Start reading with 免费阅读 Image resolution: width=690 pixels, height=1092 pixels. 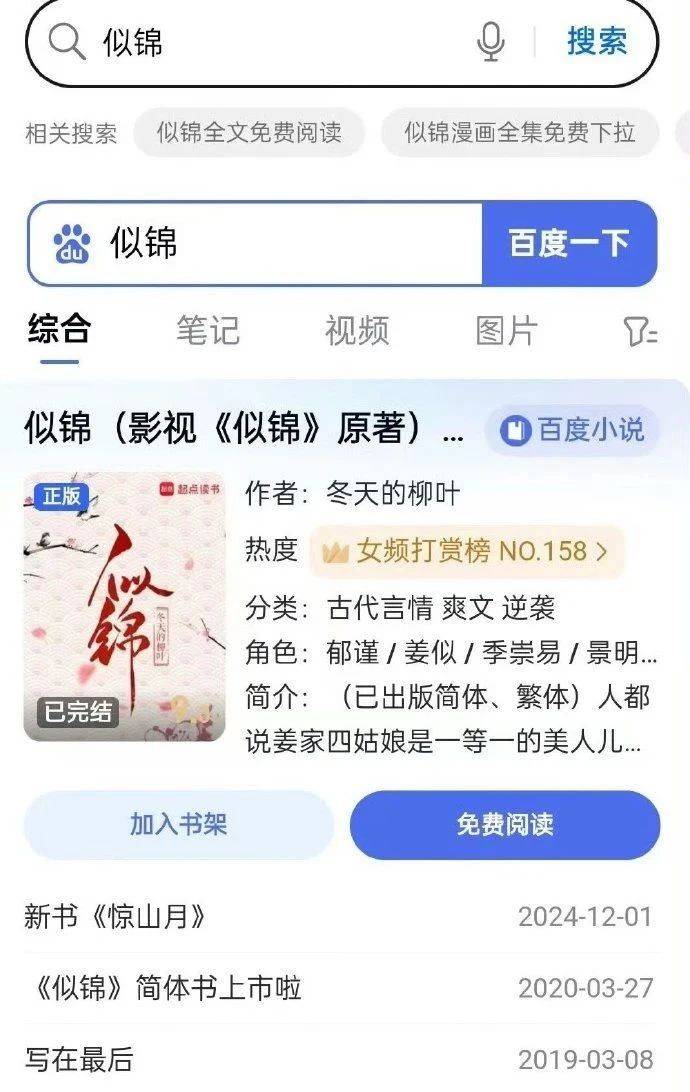coord(505,825)
